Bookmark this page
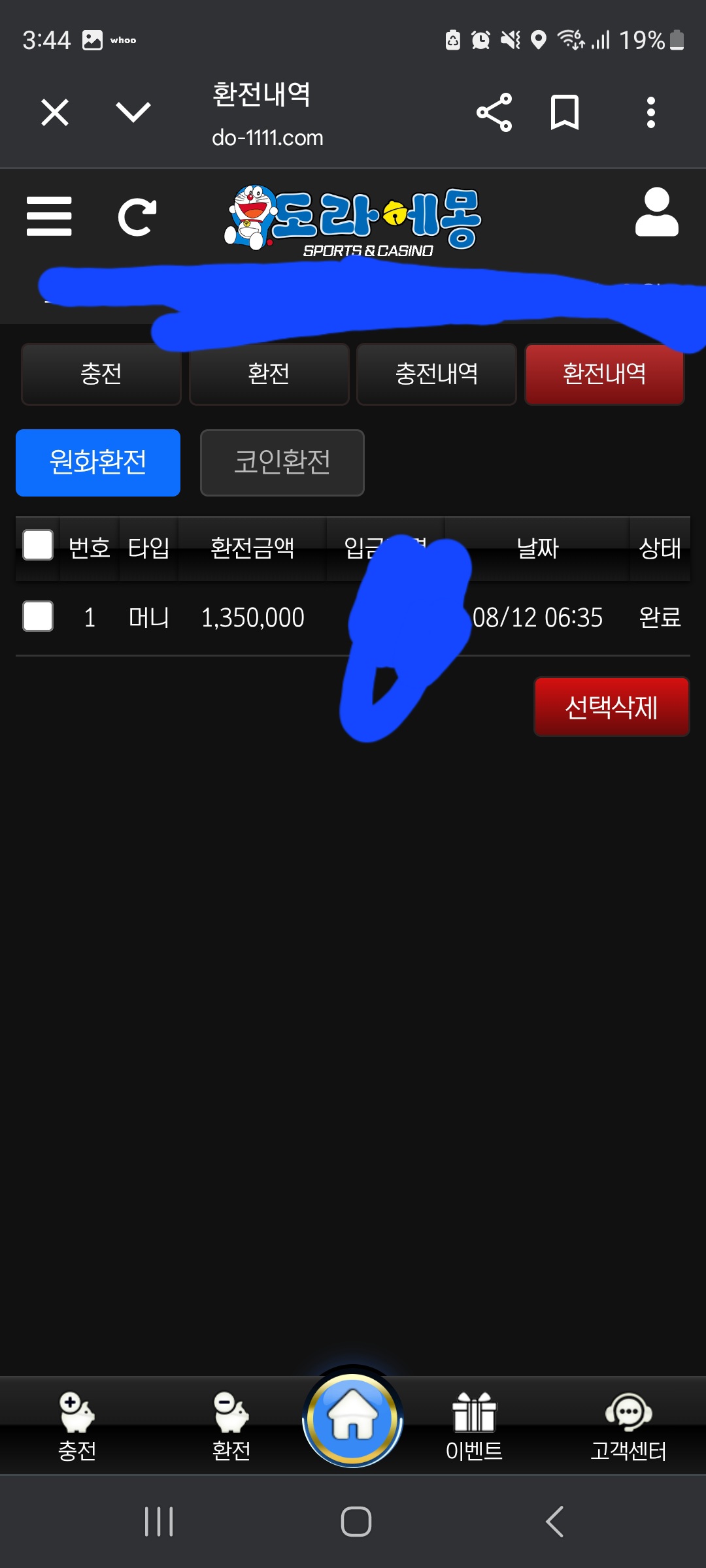 click(565, 112)
